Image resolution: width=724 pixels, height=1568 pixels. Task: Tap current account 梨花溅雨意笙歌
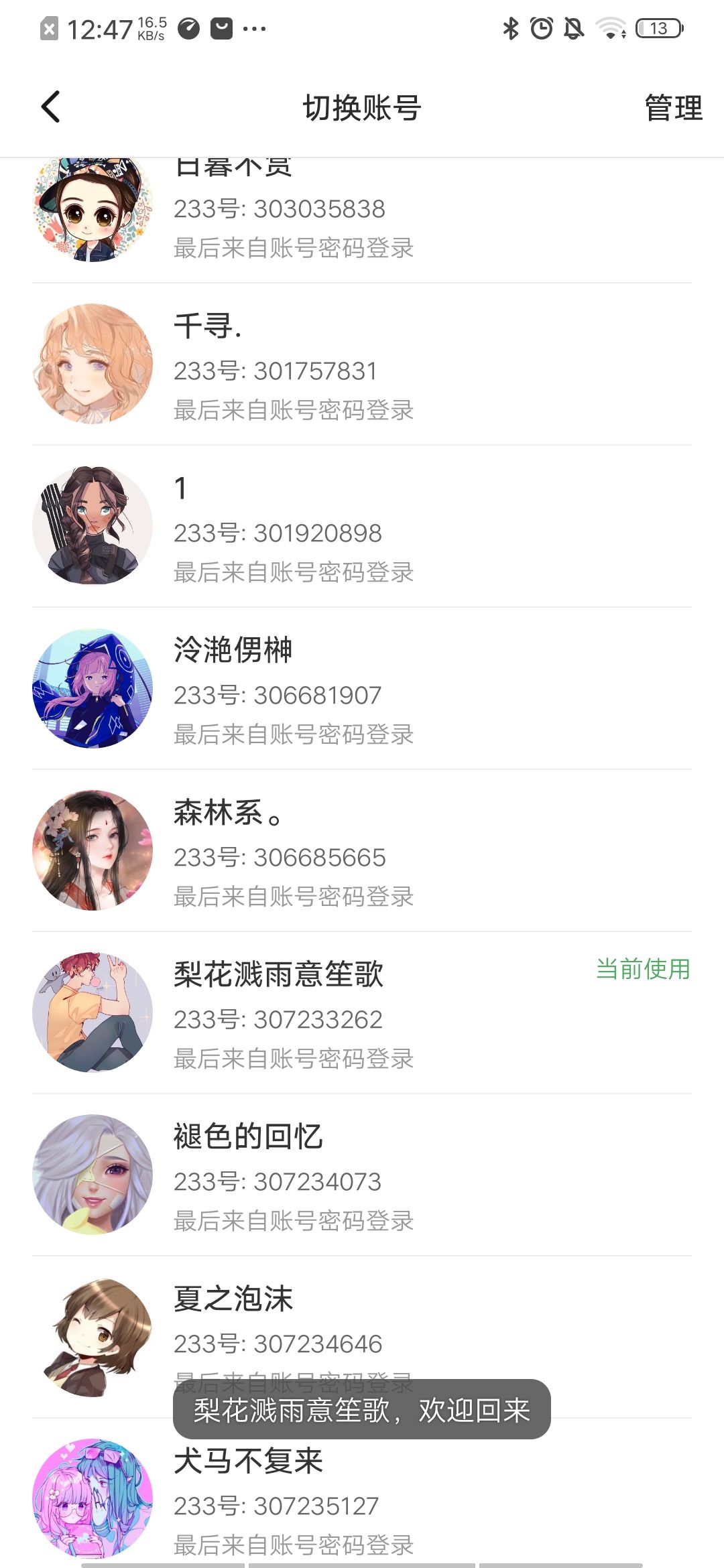(362, 1012)
